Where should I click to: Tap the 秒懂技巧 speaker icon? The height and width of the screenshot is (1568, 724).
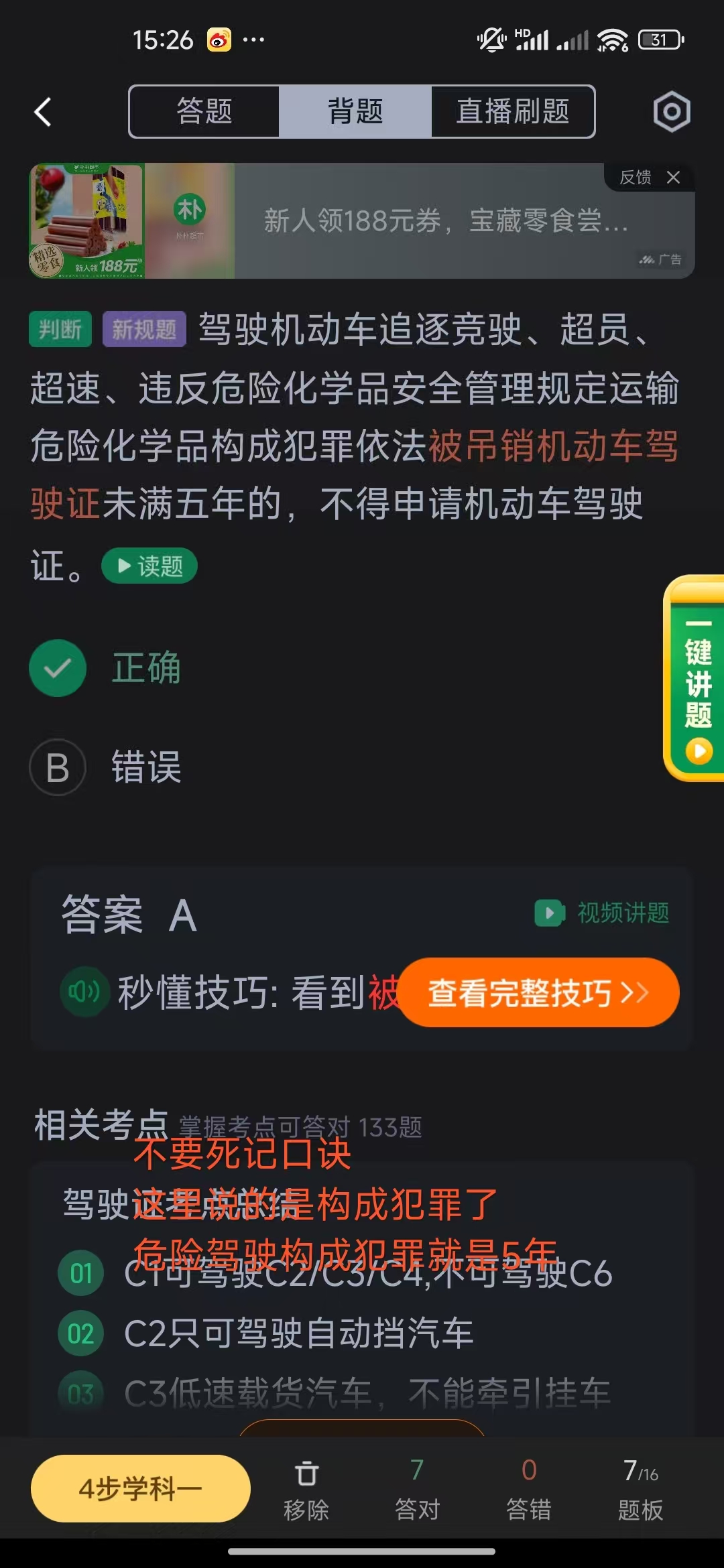click(x=85, y=992)
